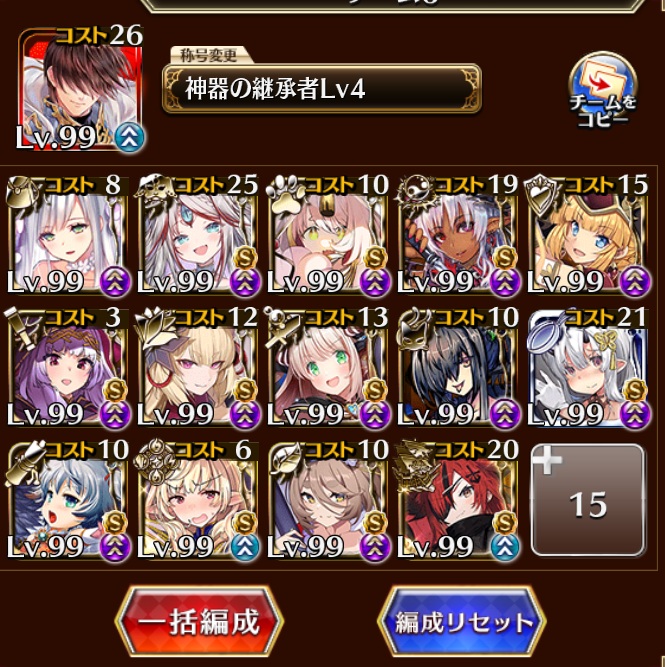Tap the blue 編成リセット button
665x667 pixels.
tap(462, 622)
